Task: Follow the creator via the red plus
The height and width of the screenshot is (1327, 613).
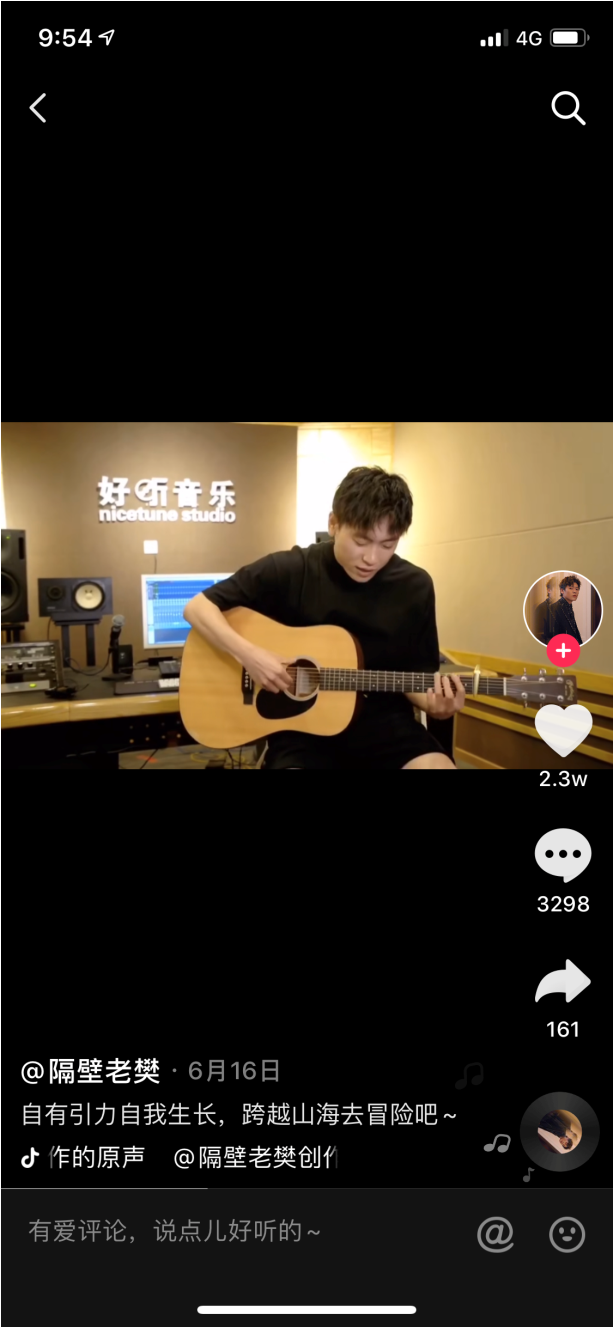Action: (x=563, y=651)
